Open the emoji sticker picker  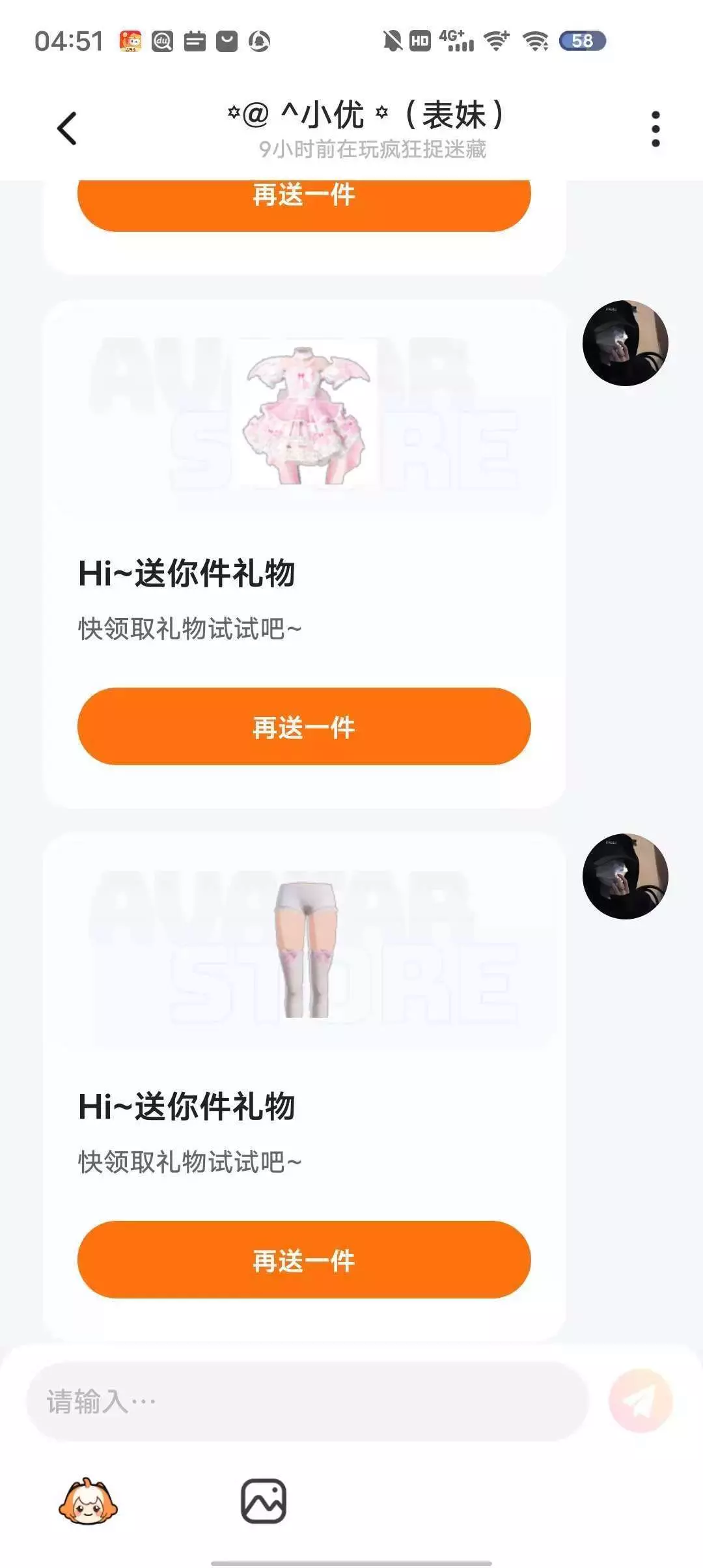tap(89, 1501)
